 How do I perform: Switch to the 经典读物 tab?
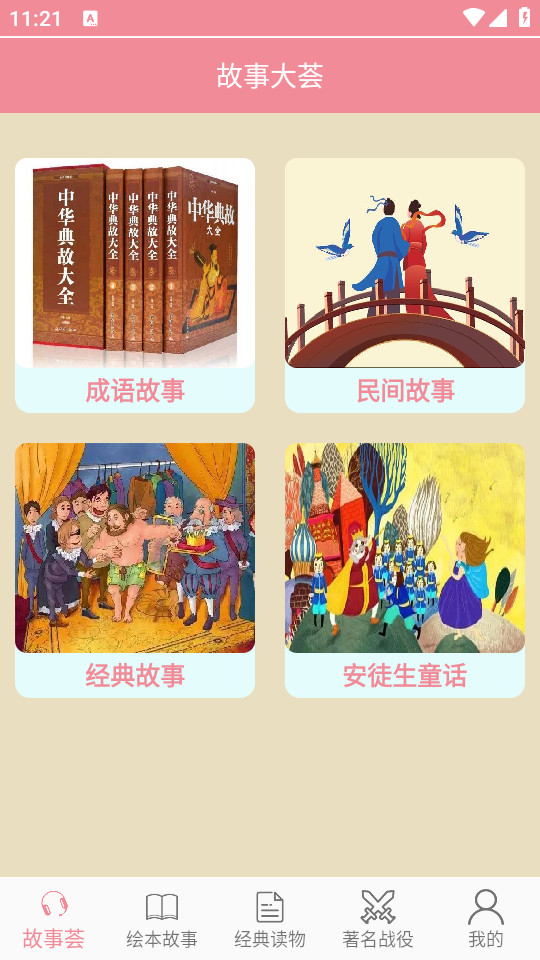270,919
